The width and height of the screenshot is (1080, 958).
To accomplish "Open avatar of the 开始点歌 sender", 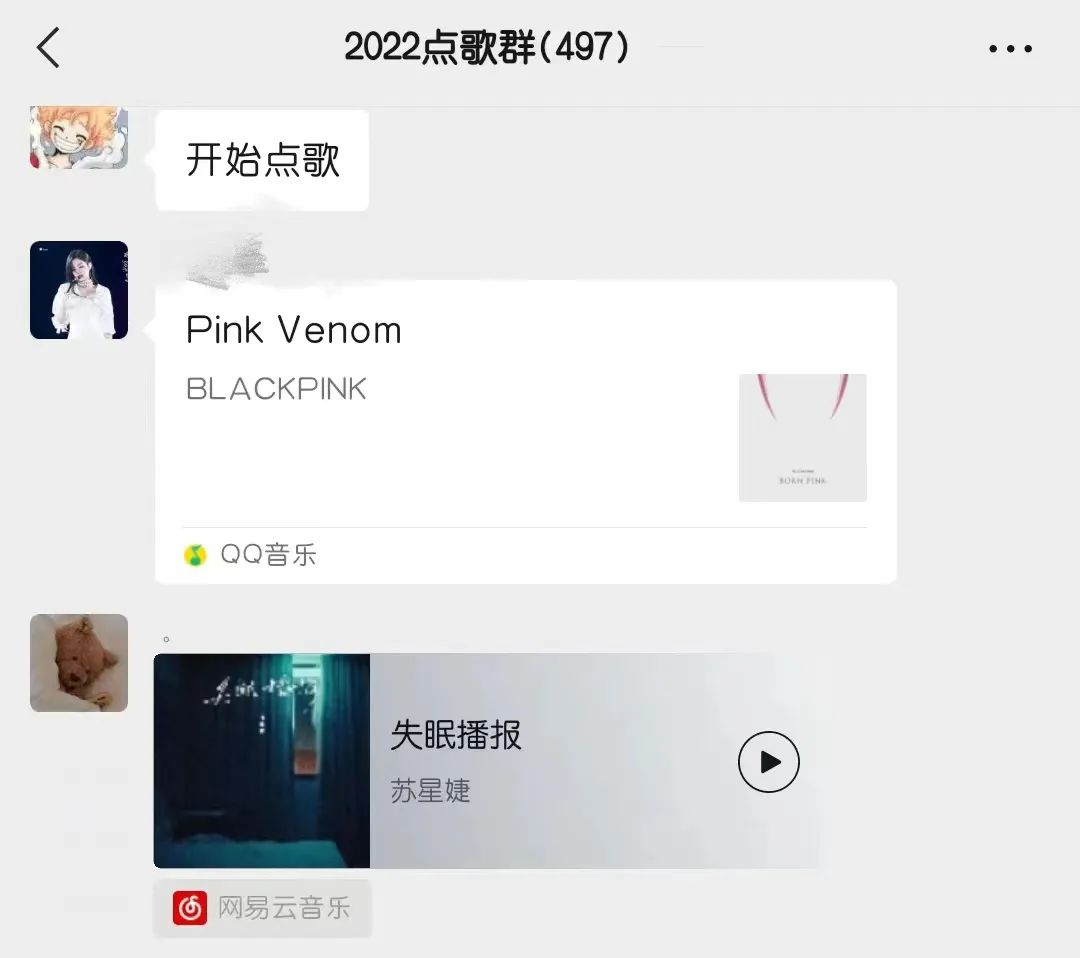I will click(x=79, y=137).
